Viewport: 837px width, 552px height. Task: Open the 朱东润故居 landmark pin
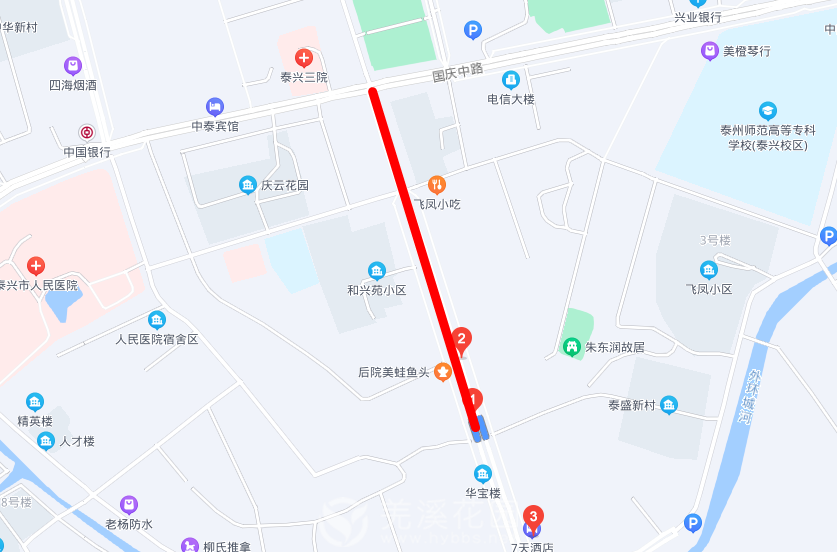coord(572,347)
